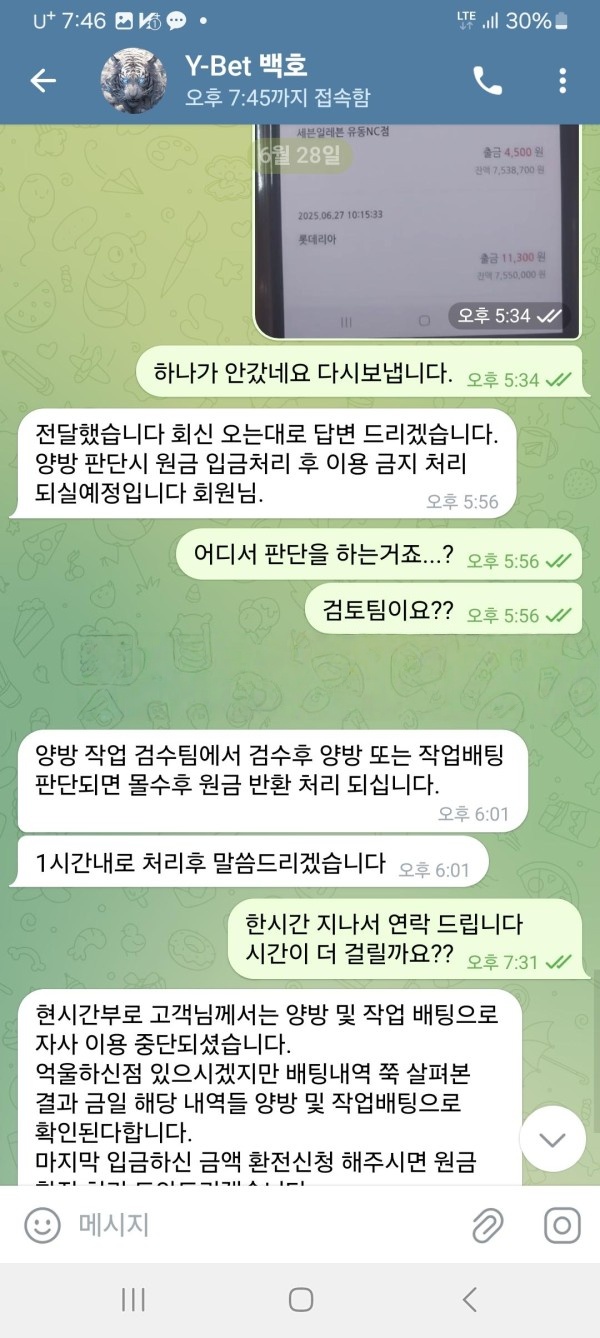600x1338 pixels.
Task: Open the sent bank statement photo
Action: 416,230
